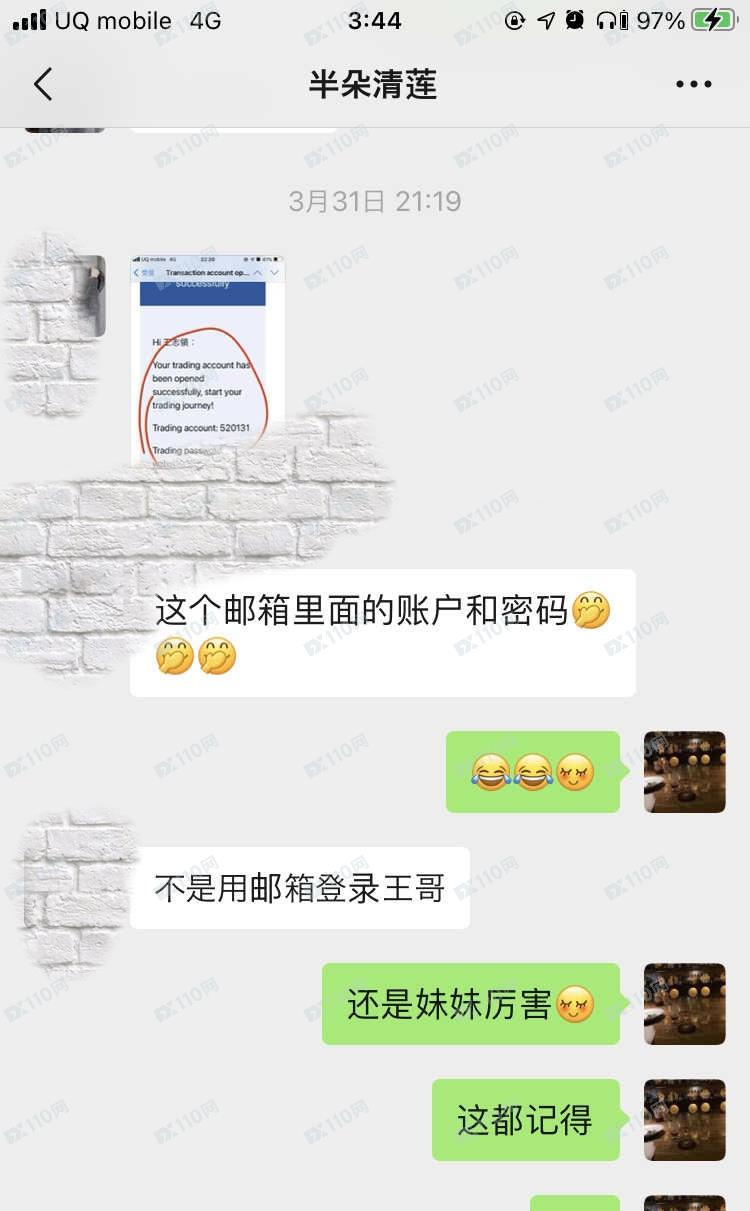Tap your avatar next to 还是妹妹厉害
The width and height of the screenshot is (750, 1211).
684,1003
